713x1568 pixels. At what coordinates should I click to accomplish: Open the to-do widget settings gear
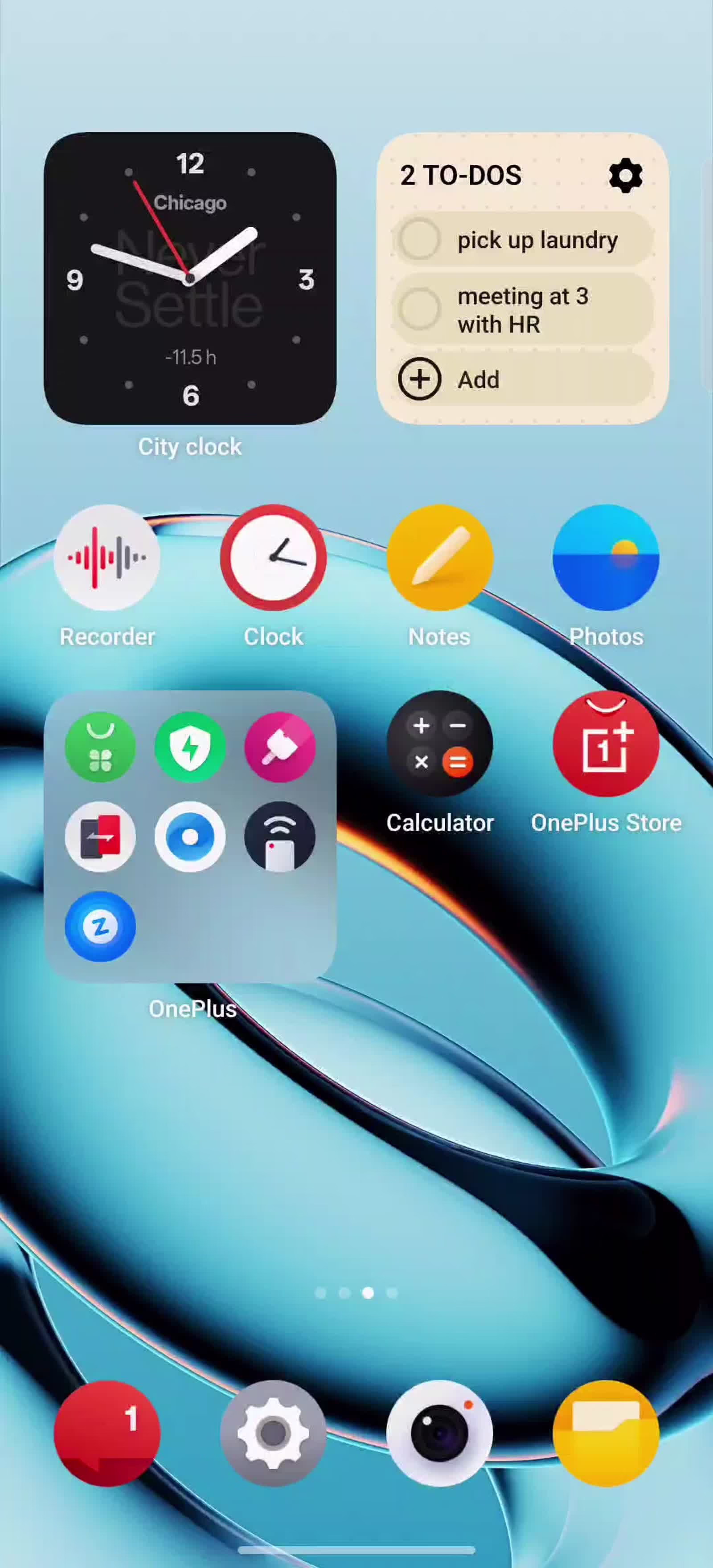click(x=625, y=176)
